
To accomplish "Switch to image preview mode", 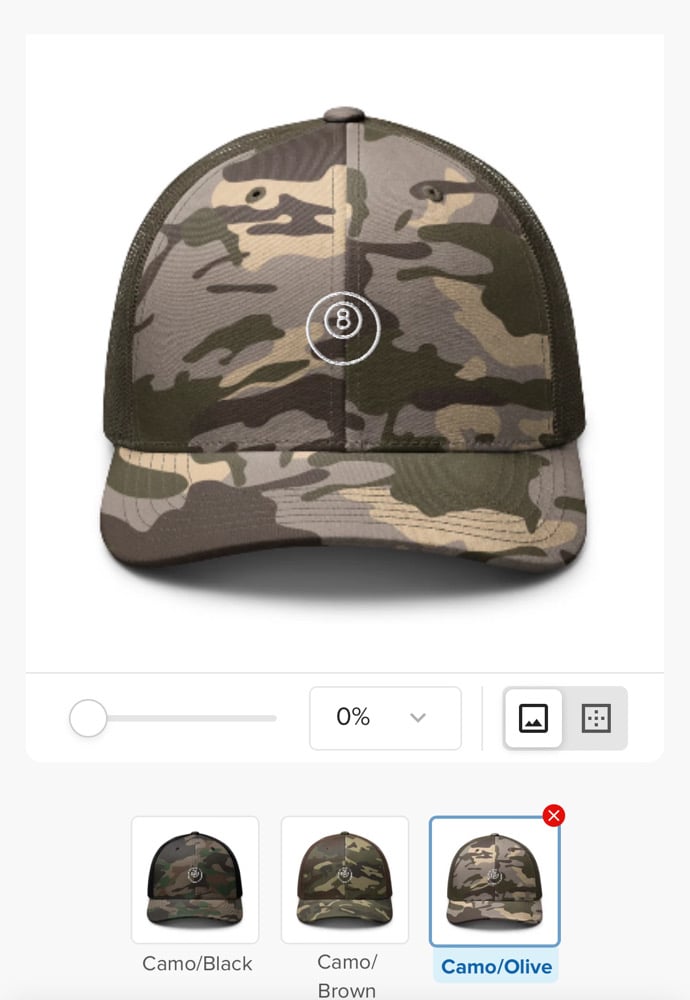I will (534, 718).
